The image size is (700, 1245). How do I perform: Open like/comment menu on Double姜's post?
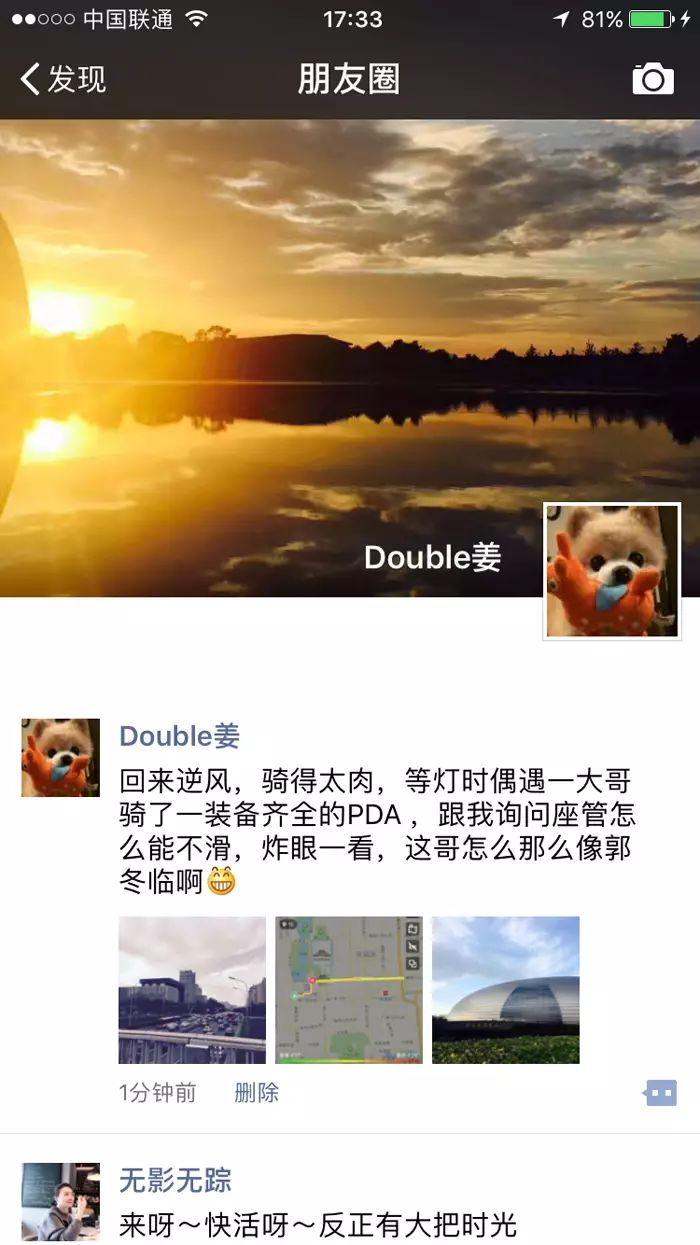[660, 1093]
